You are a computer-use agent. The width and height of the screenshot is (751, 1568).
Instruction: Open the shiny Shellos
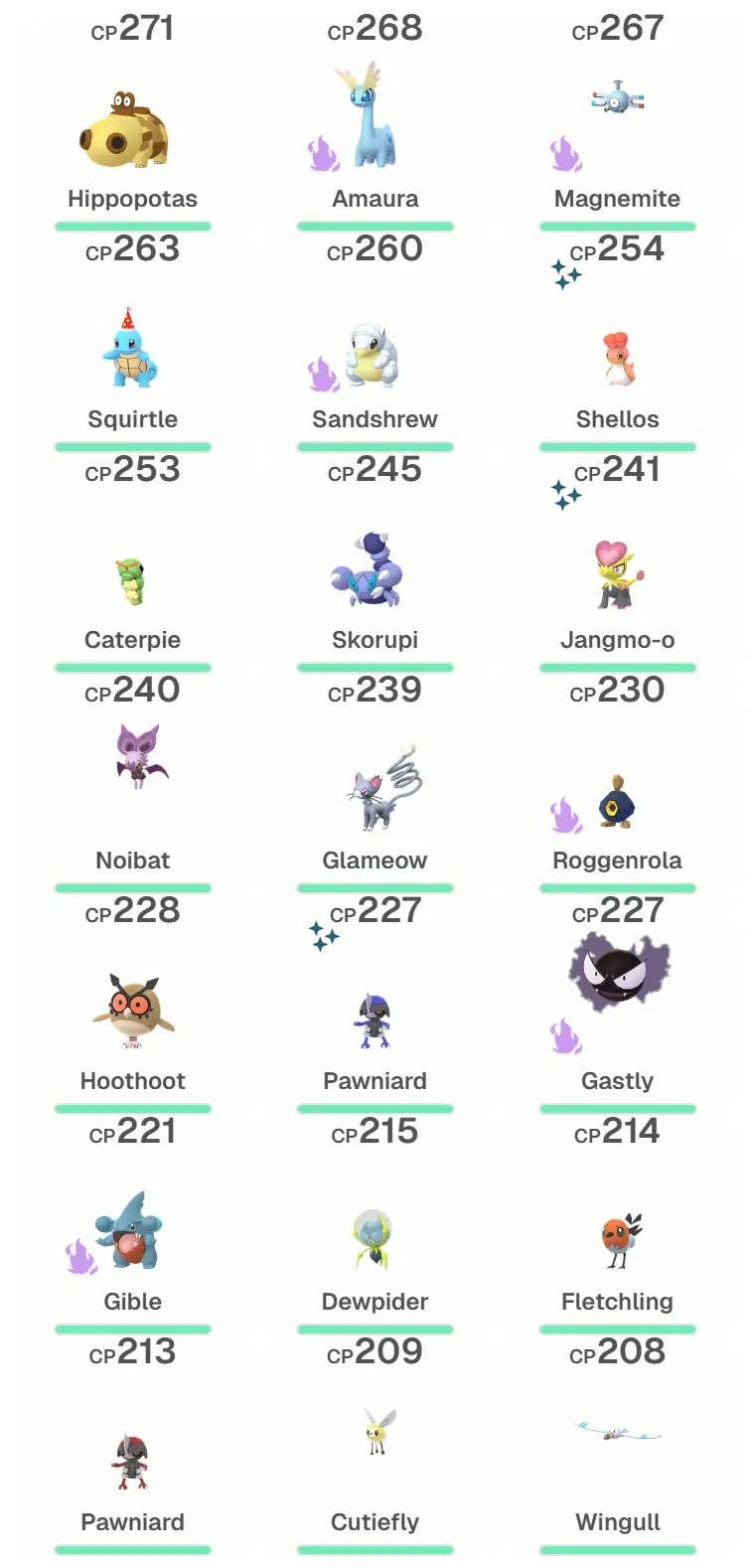(617, 360)
